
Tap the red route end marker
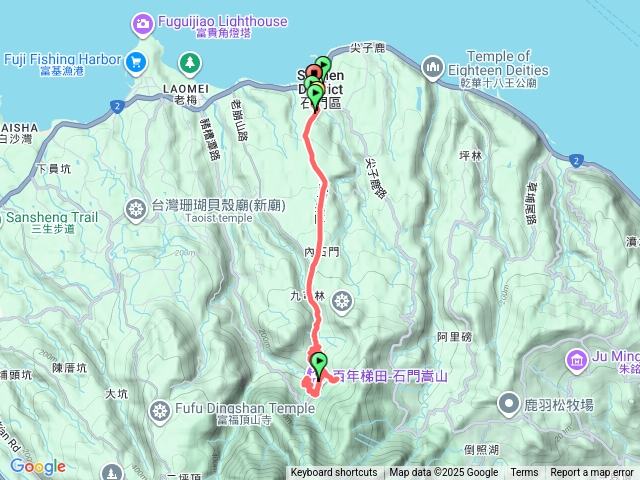pos(312,75)
